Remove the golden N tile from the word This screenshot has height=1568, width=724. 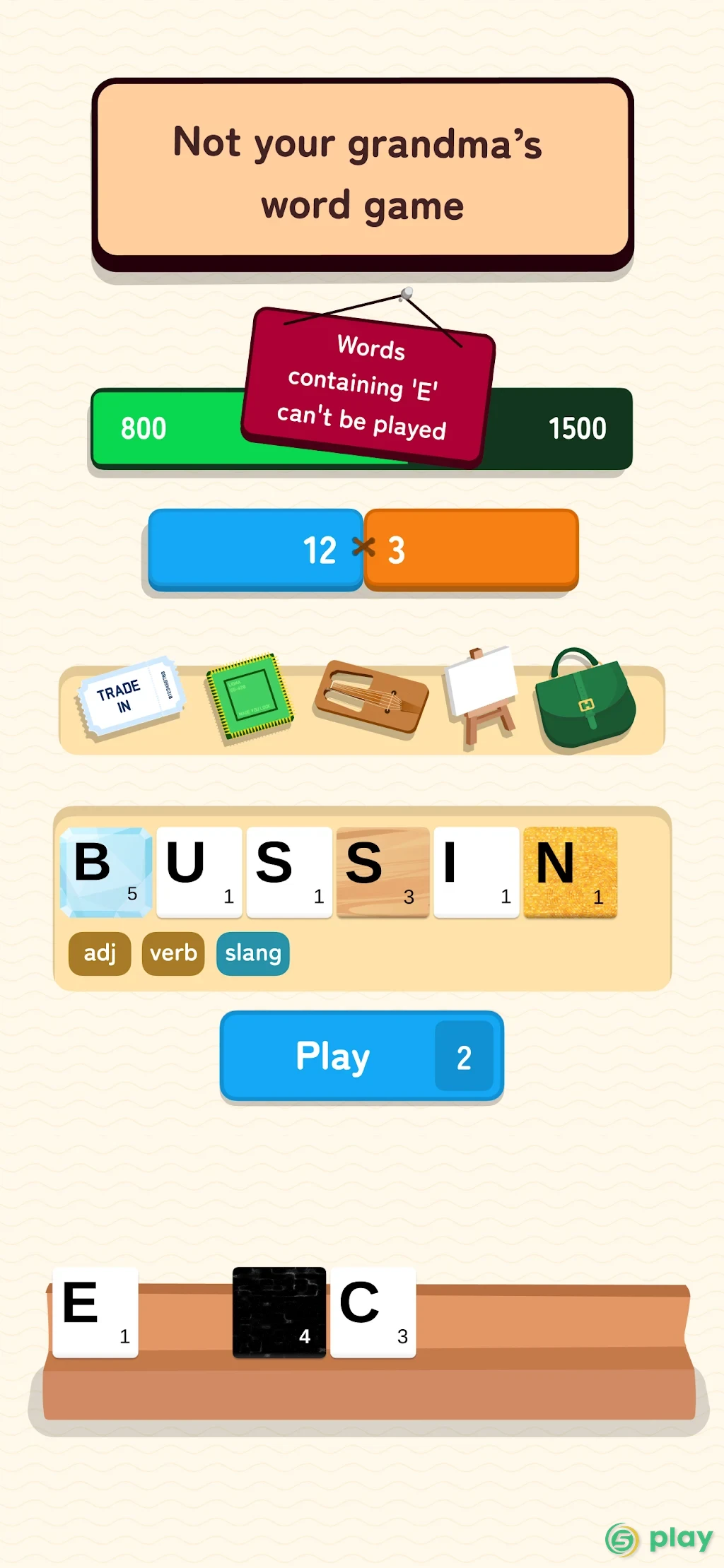click(x=570, y=873)
